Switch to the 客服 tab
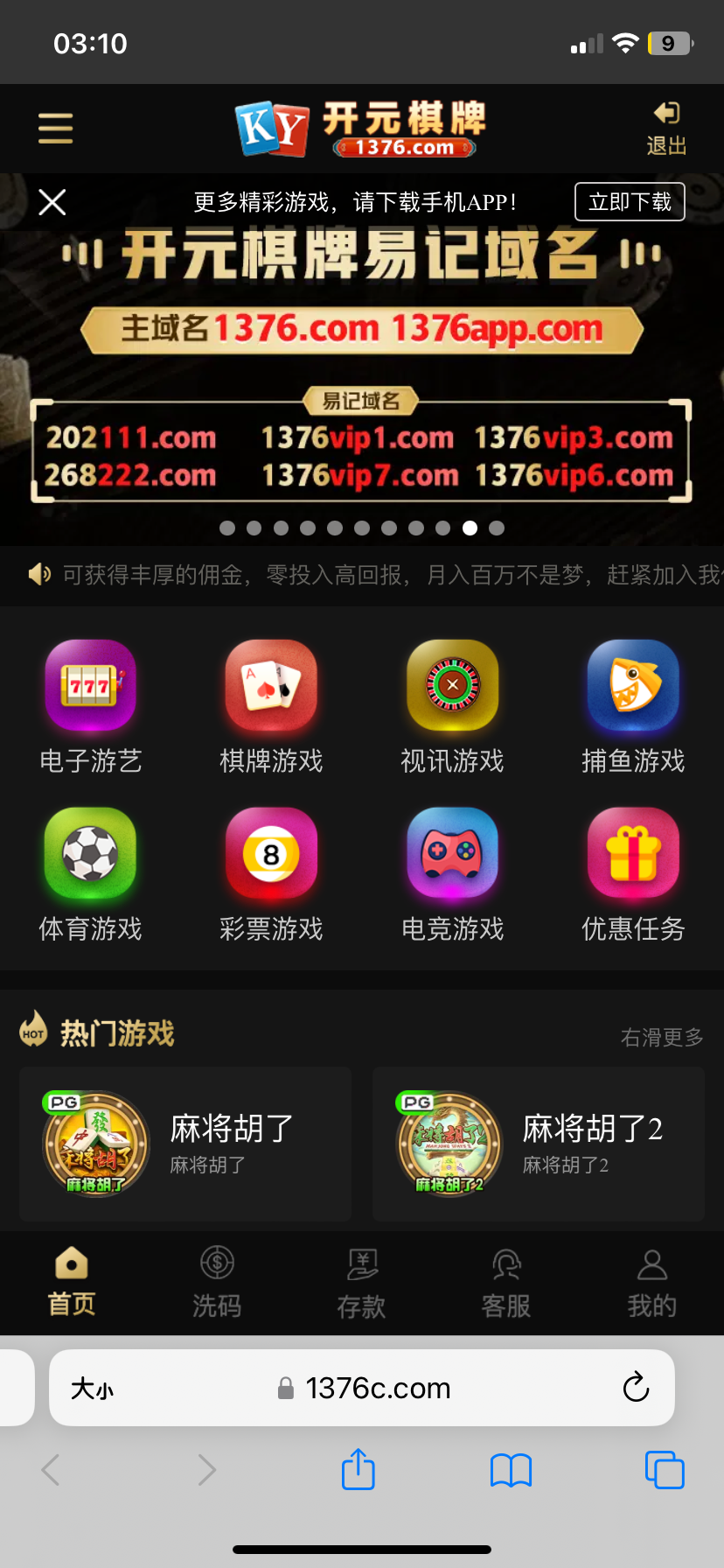Image resolution: width=724 pixels, height=1568 pixels. pos(506,1283)
